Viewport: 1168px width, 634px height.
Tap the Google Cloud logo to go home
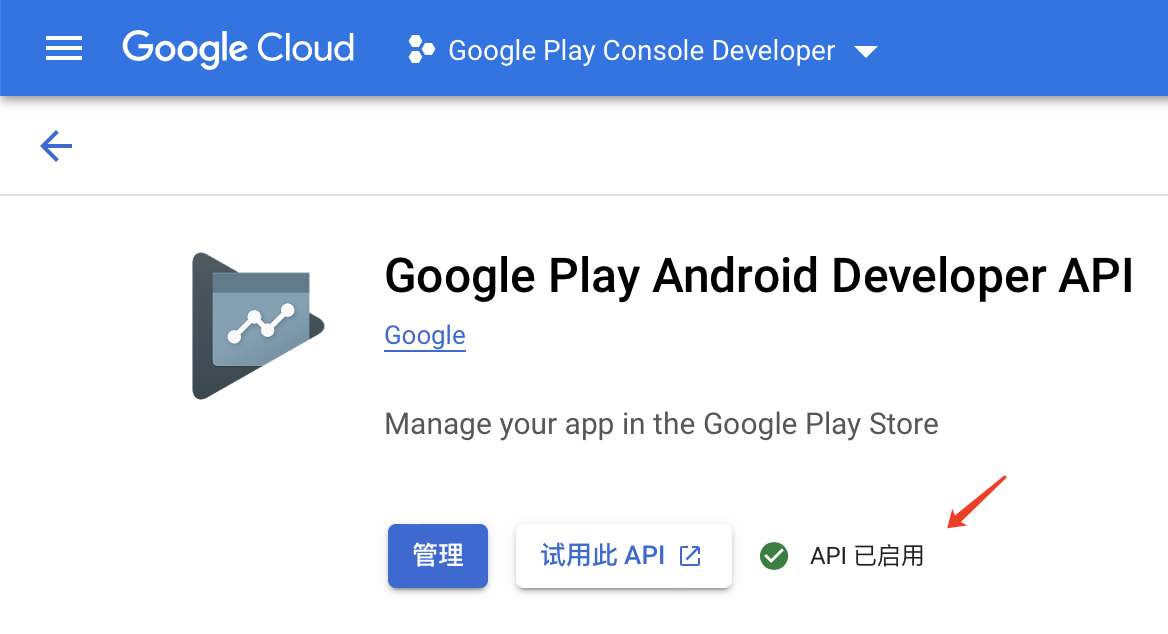(238, 48)
